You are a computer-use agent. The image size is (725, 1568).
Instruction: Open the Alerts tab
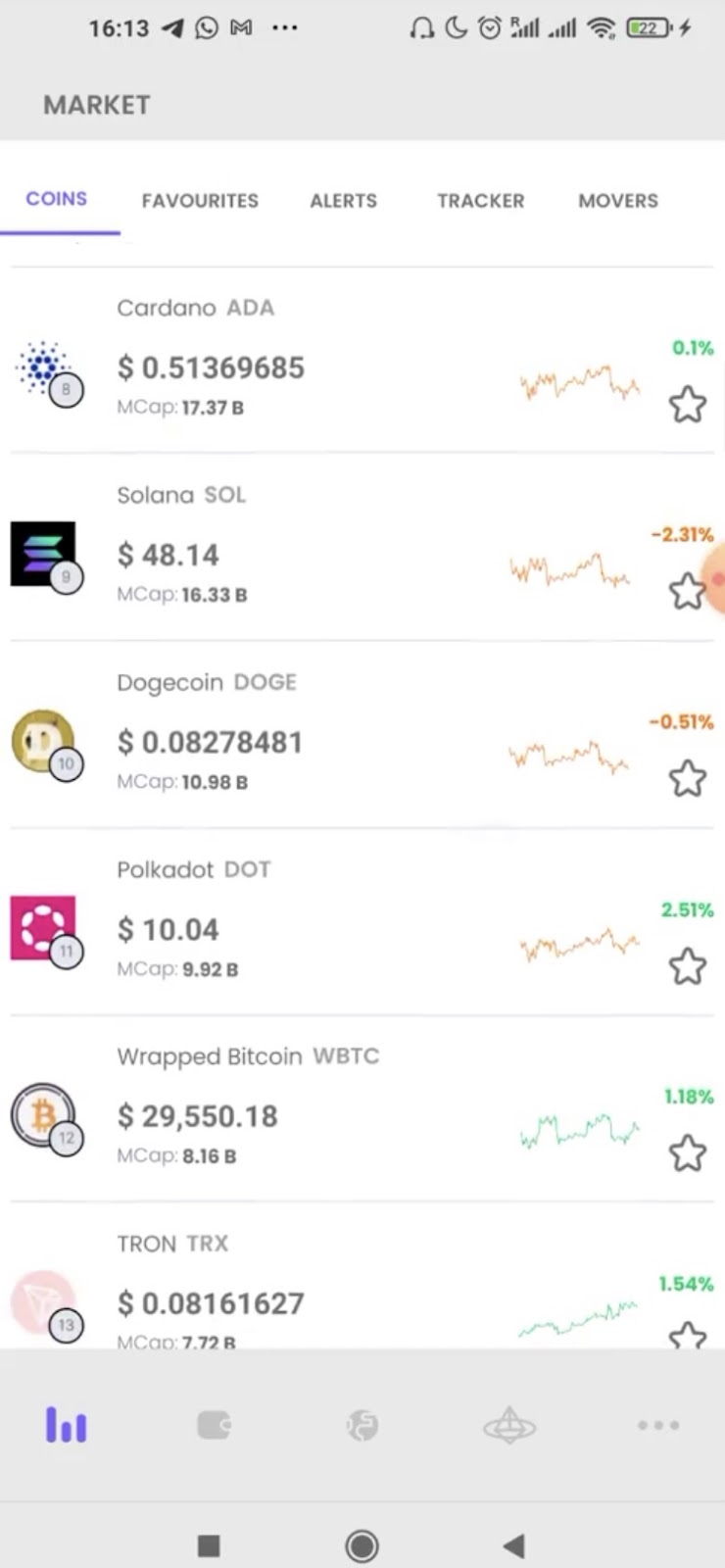pos(343,201)
